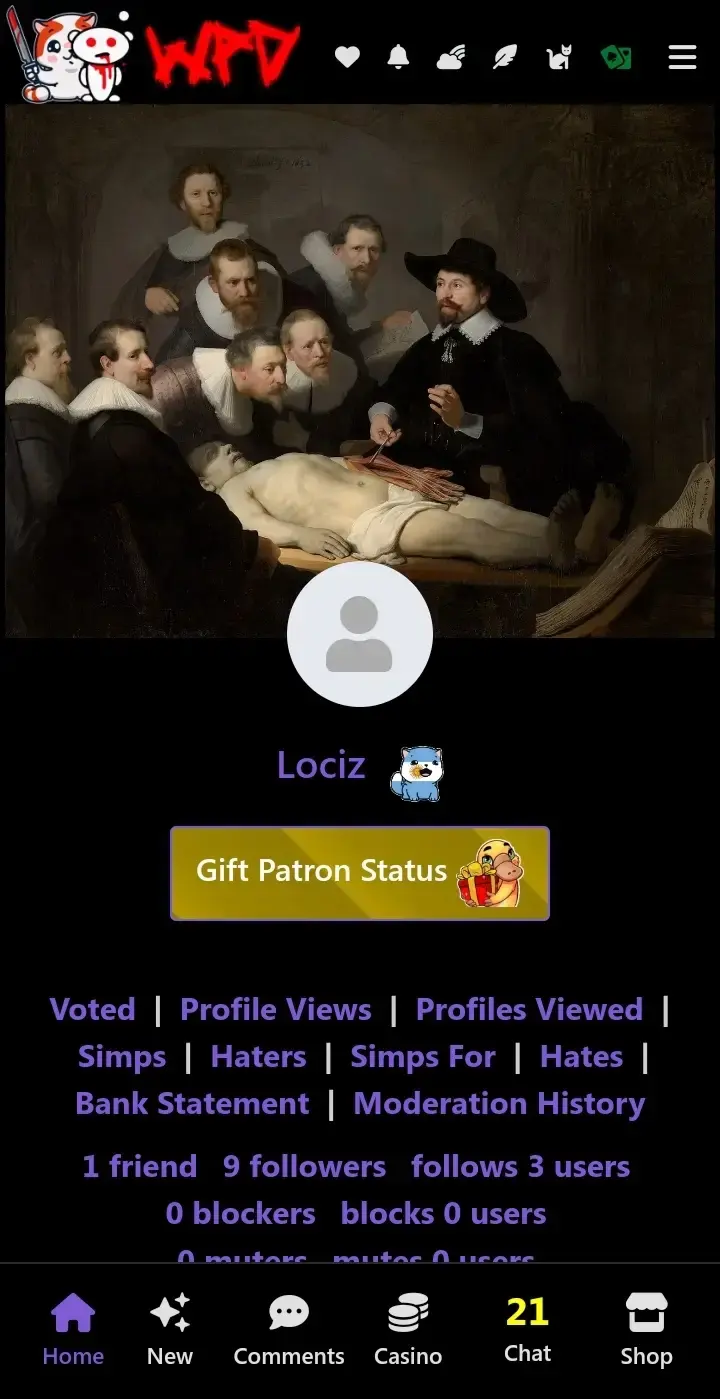Open the Voted link

(x=92, y=1009)
